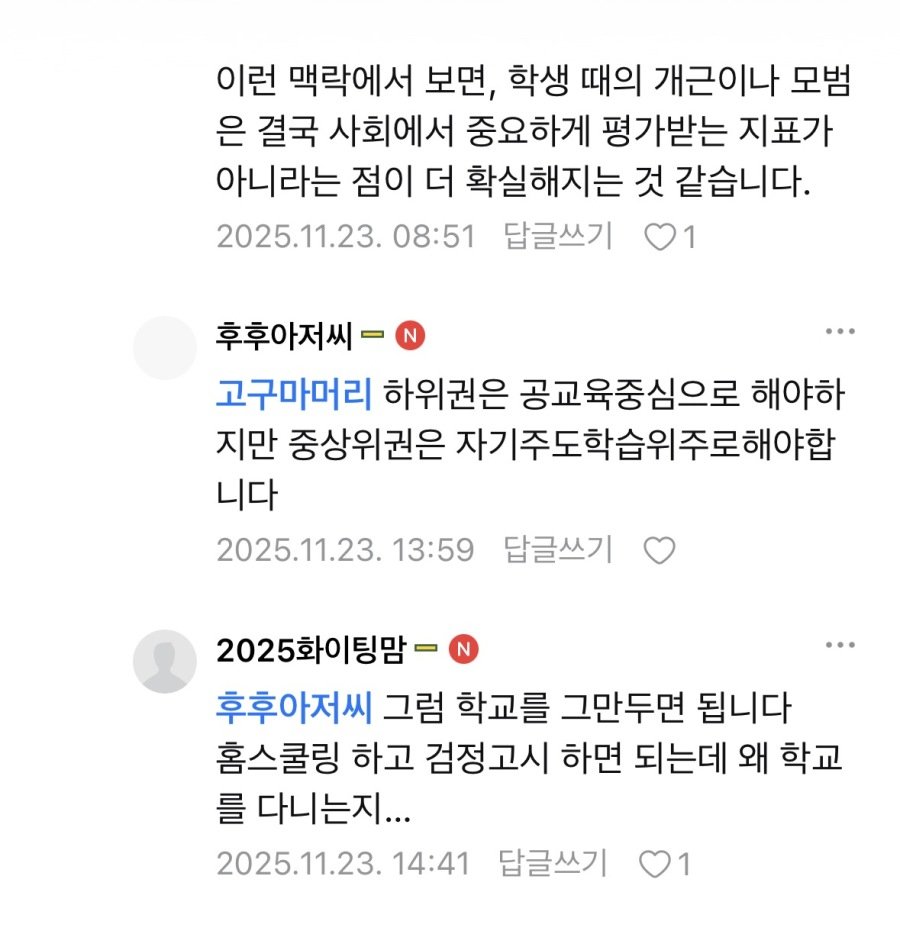
Task: Like 후후아저씨's comment
Action: [659, 550]
